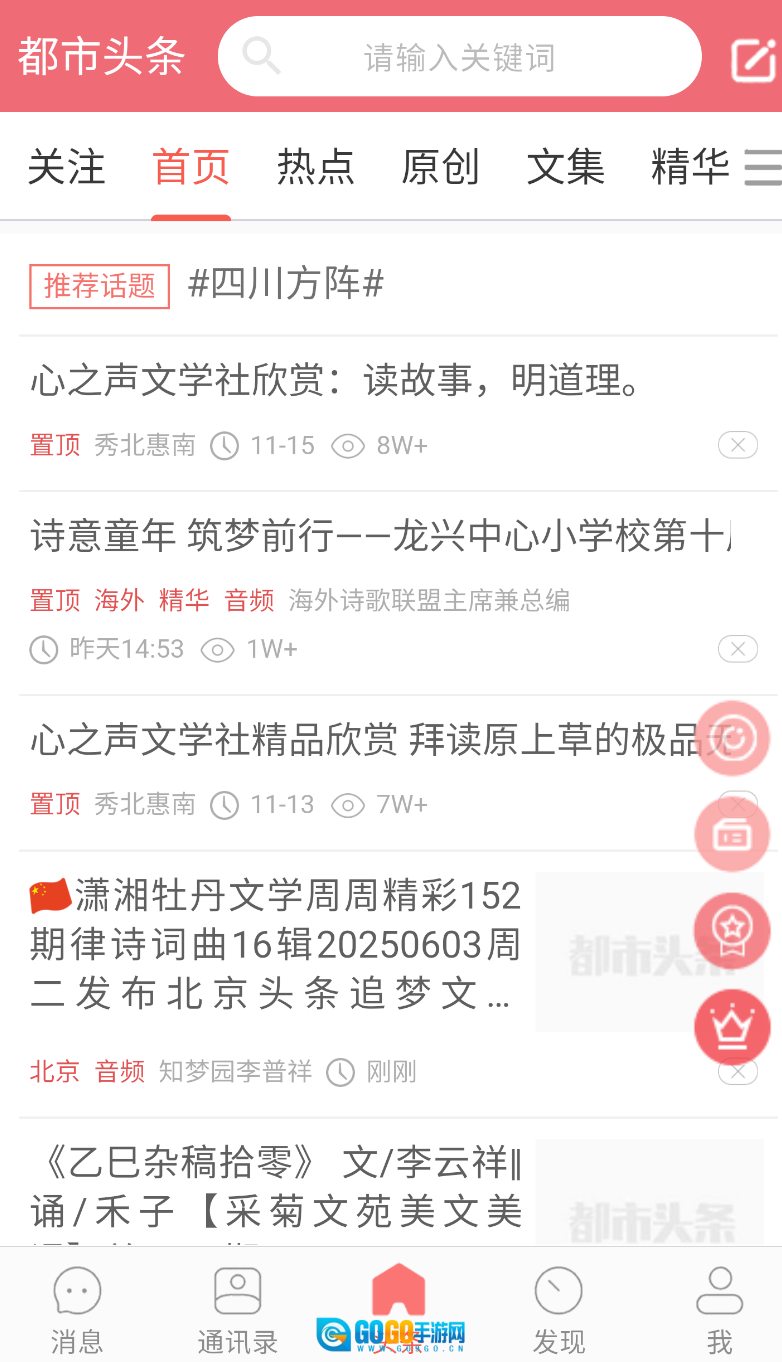Image resolution: width=782 pixels, height=1362 pixels.
Task: Open 心之声文学社精品欣赏 article
Action: (x=360, y=741)
